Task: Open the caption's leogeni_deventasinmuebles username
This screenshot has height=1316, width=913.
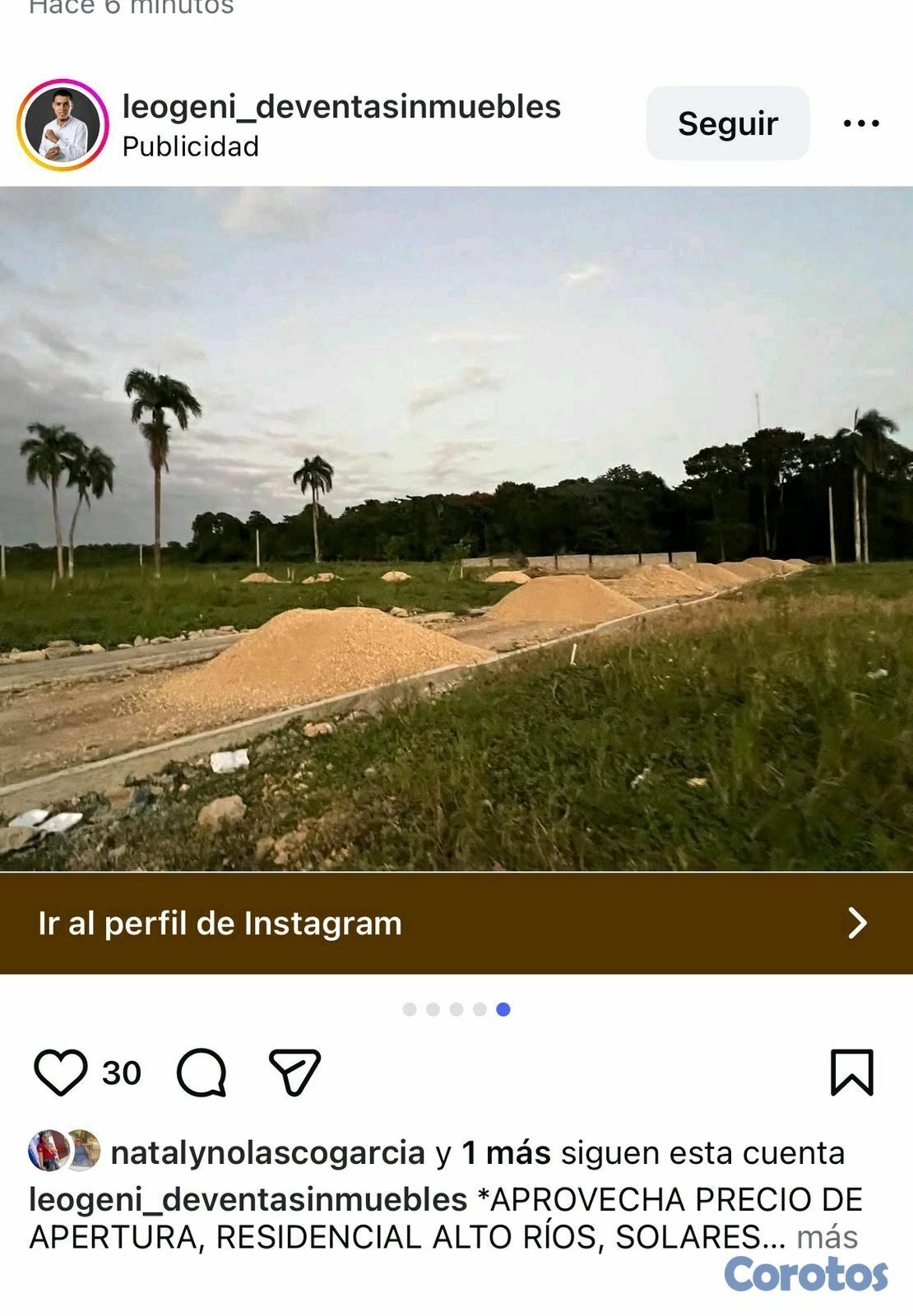Action: 248,1199
